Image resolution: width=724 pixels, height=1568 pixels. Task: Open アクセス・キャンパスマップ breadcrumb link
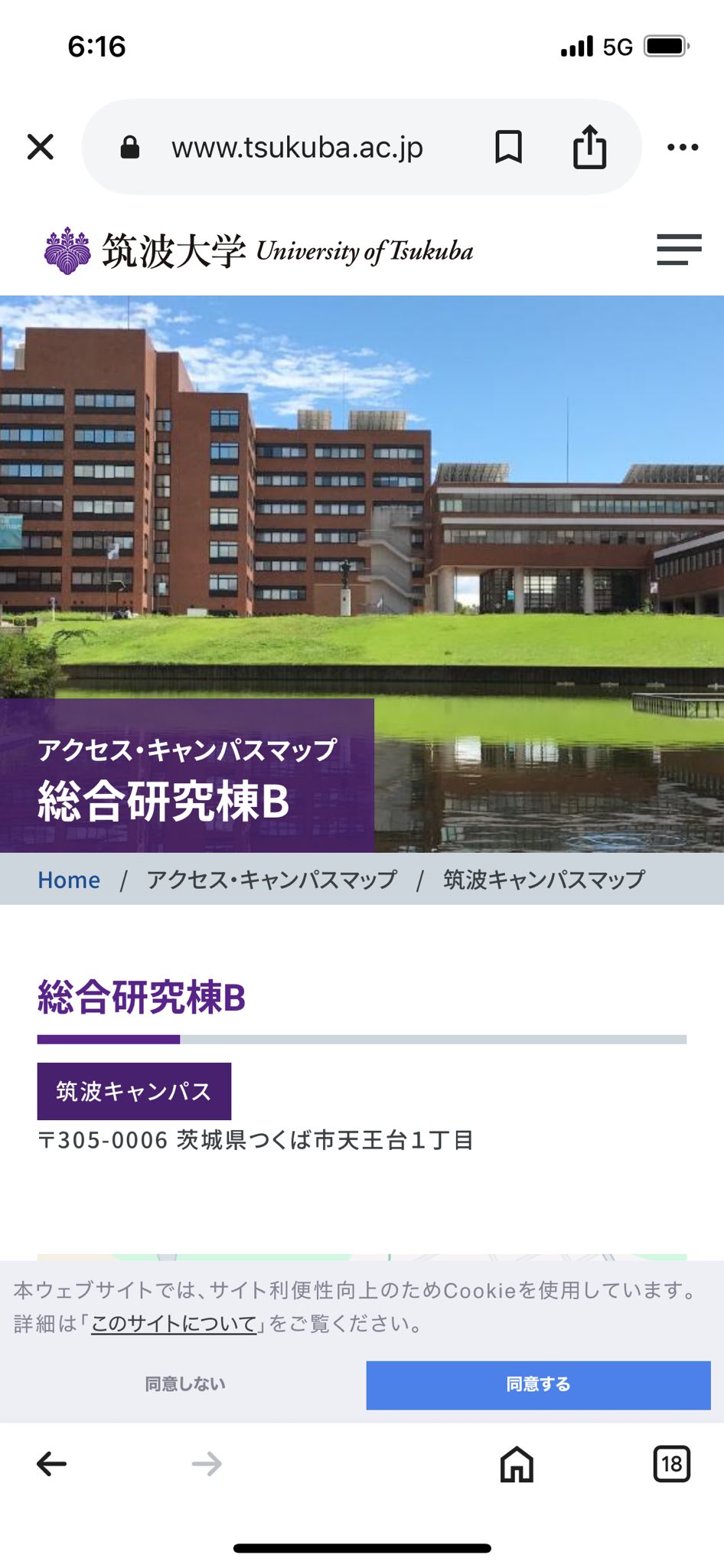click(x=272, y=880)
